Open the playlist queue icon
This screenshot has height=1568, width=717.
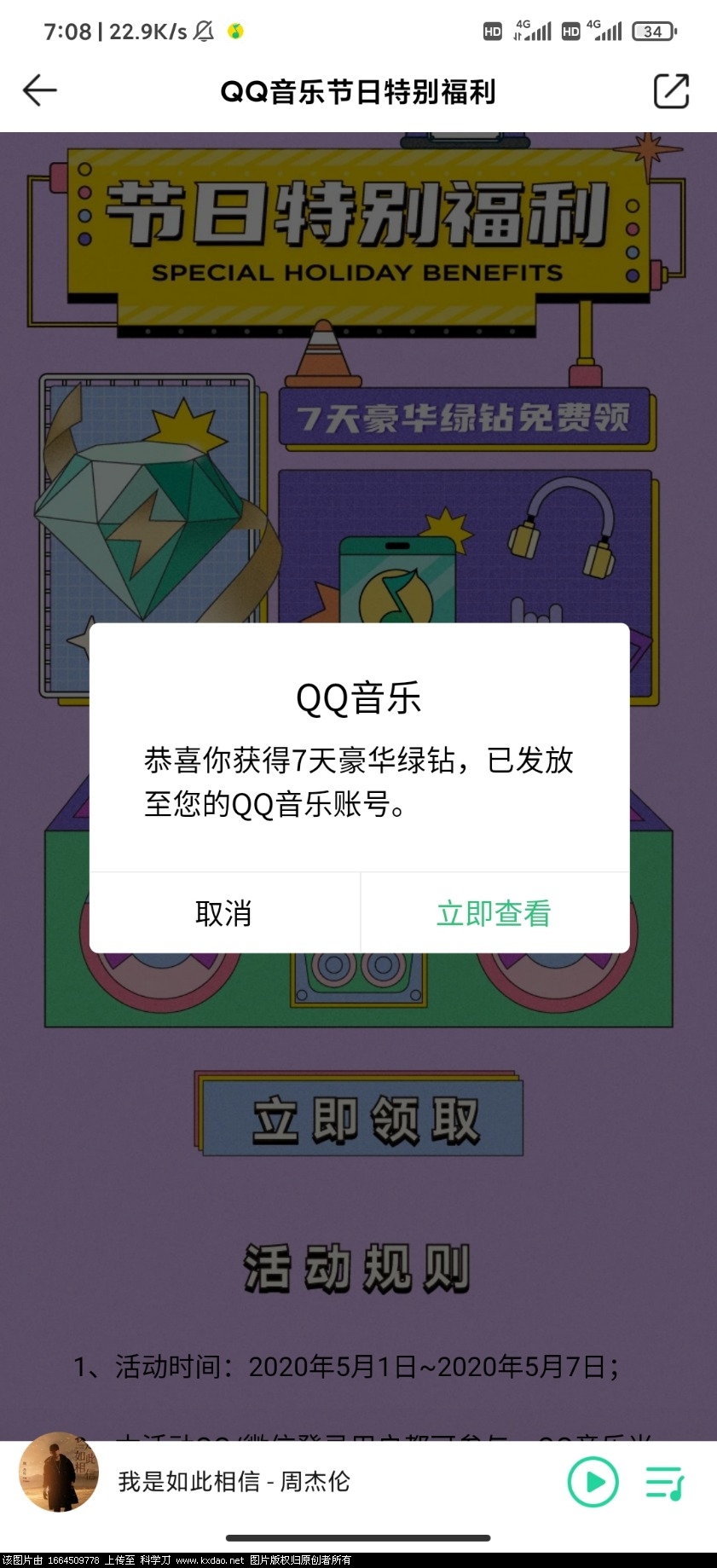(x=664, y=1482)
